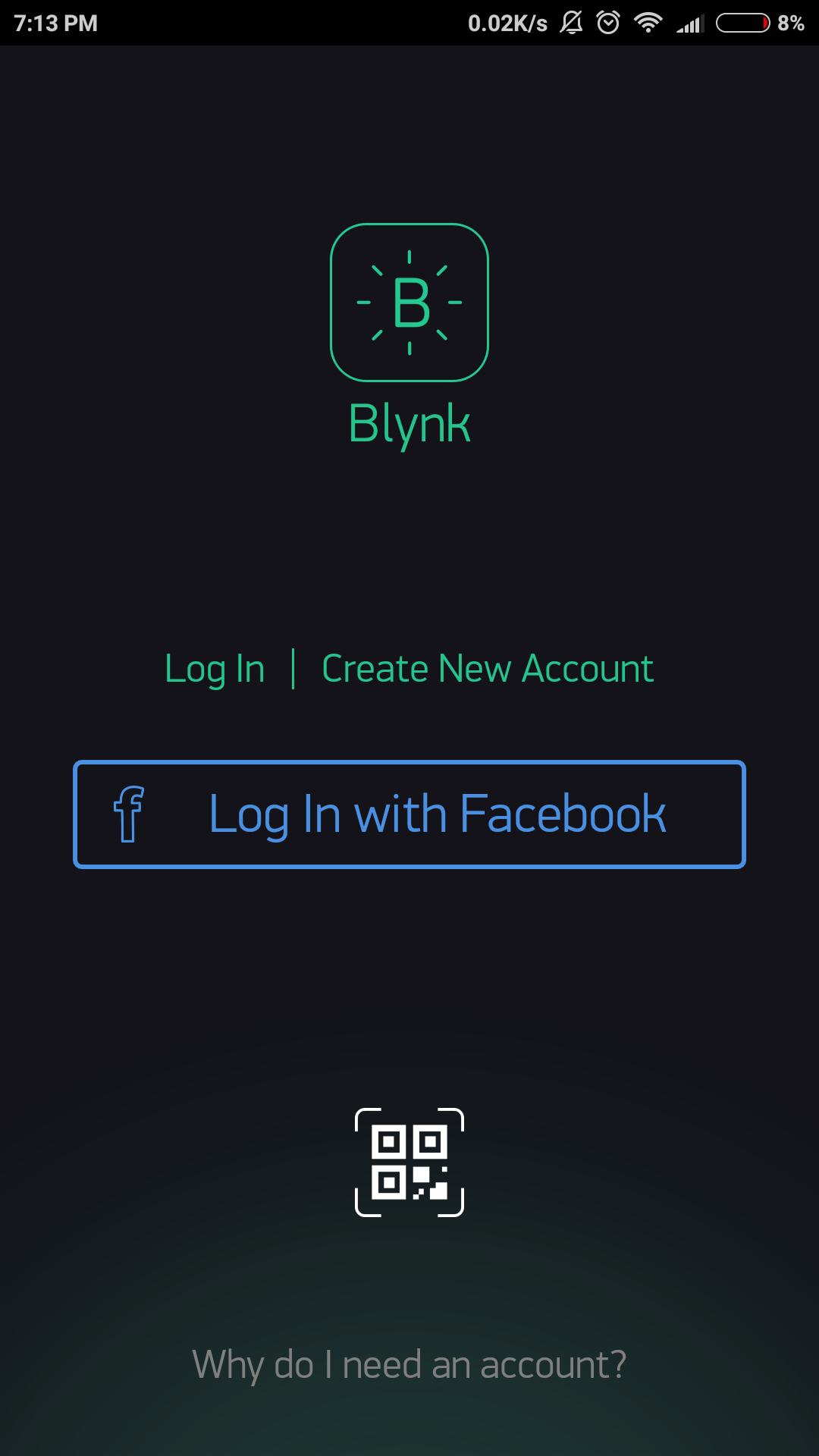Tap the Blynk app name text
Viewport: 819px width, 1456px height.
coord(409,423)
